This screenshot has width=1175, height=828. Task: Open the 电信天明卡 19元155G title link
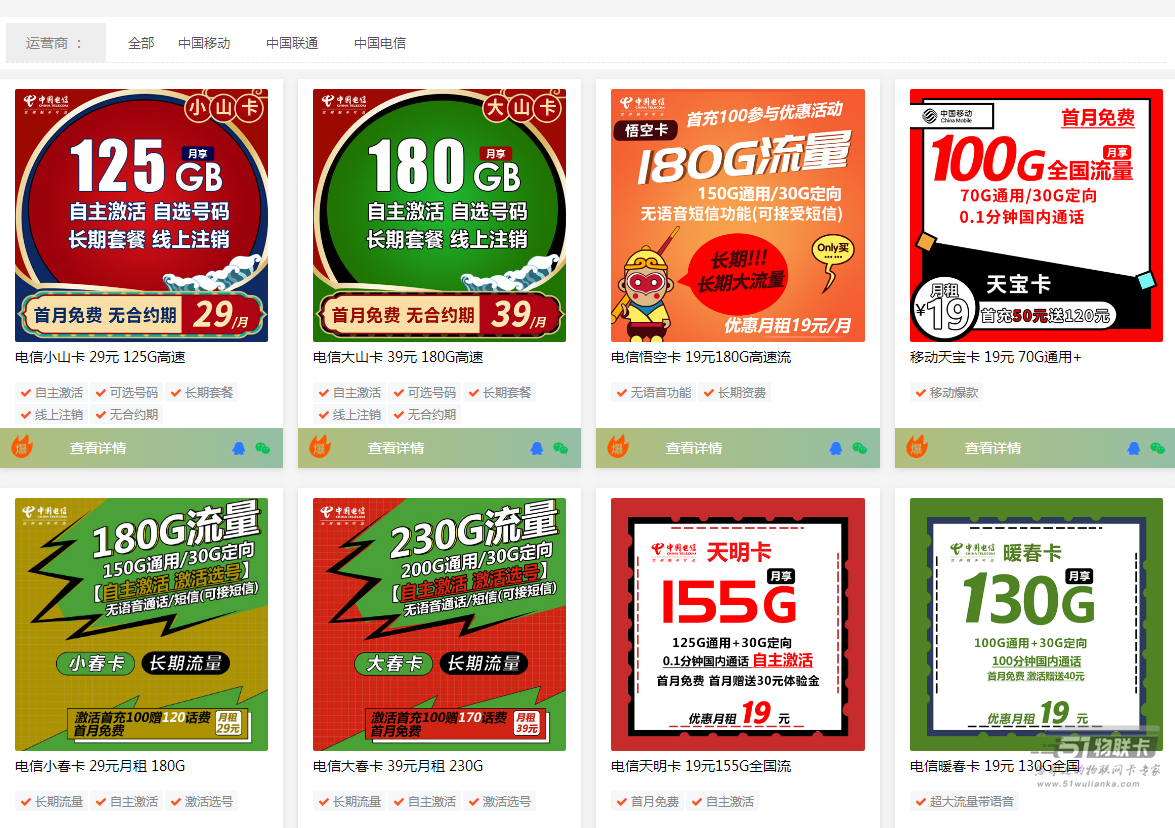pyautogui.click(x=701, y=766)
